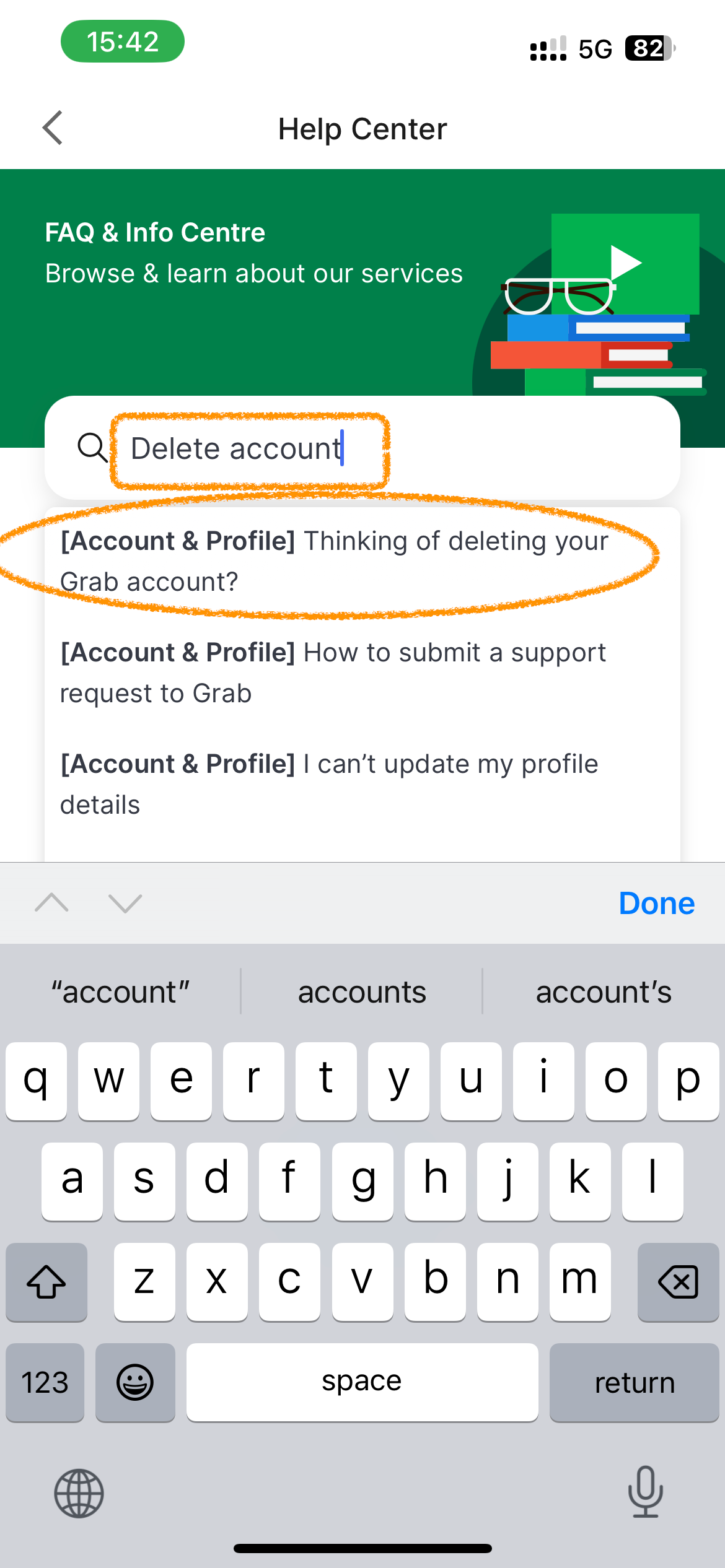Hit the backspace key
The image size is (725, 1568).
(678, 1281)
